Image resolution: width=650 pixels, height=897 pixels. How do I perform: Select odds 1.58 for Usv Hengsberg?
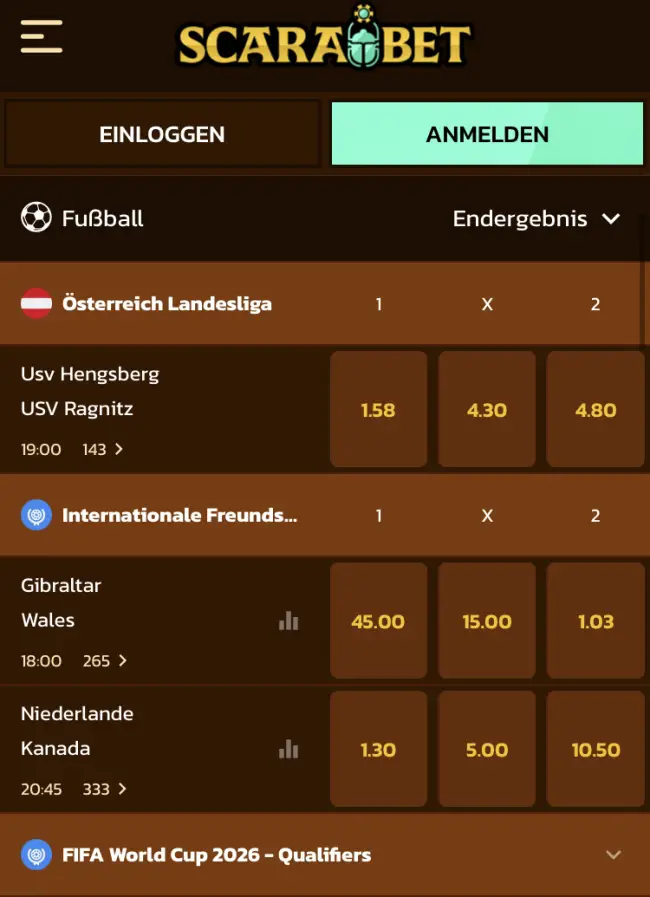[x=378, y=410]
